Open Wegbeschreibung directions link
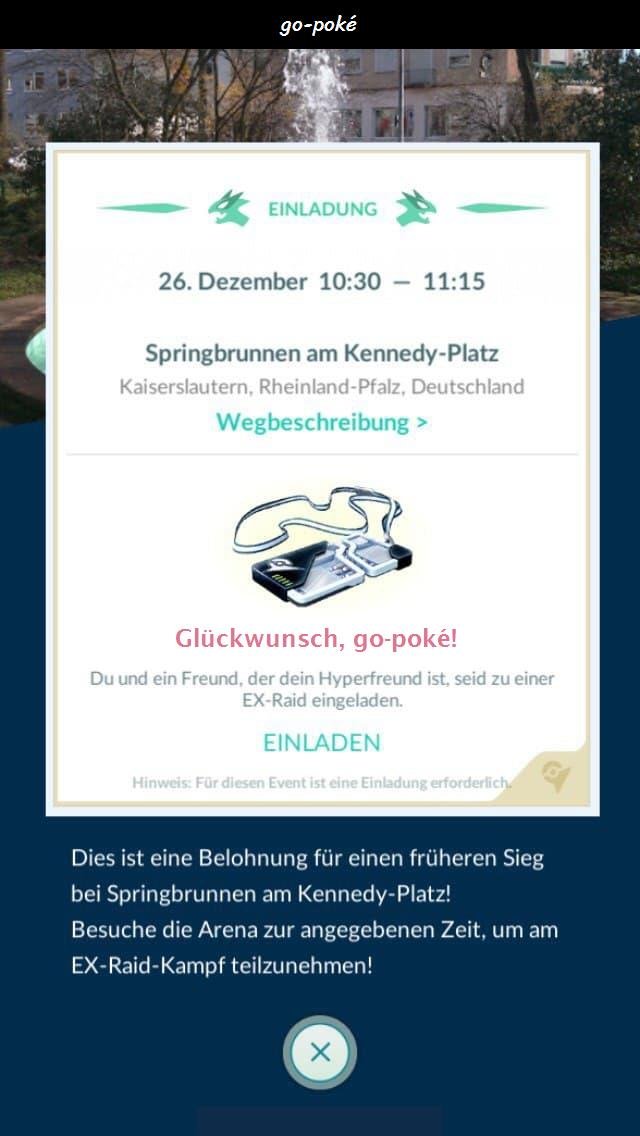 [321, 422]
